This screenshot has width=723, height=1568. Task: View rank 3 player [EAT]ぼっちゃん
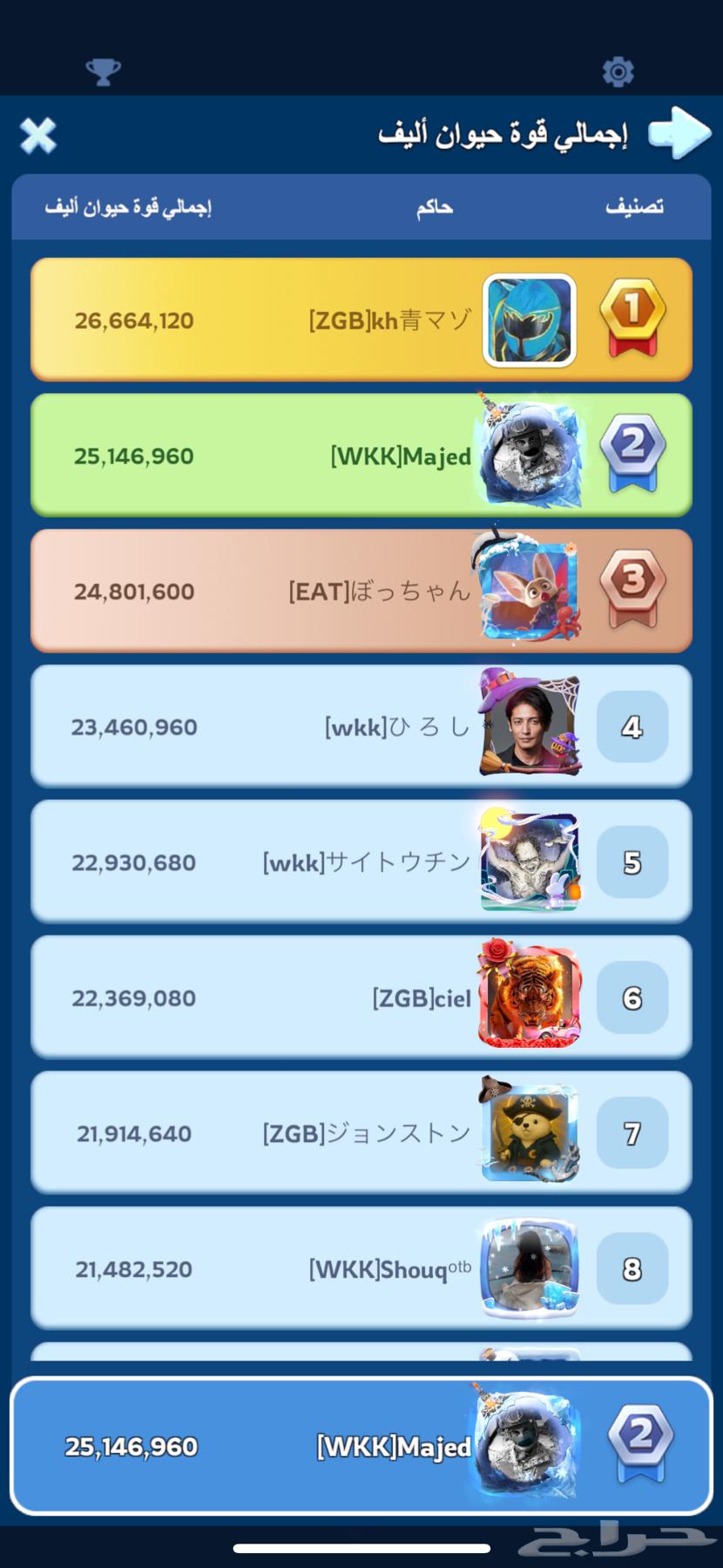pyautogui.click(x=361, y=591)
